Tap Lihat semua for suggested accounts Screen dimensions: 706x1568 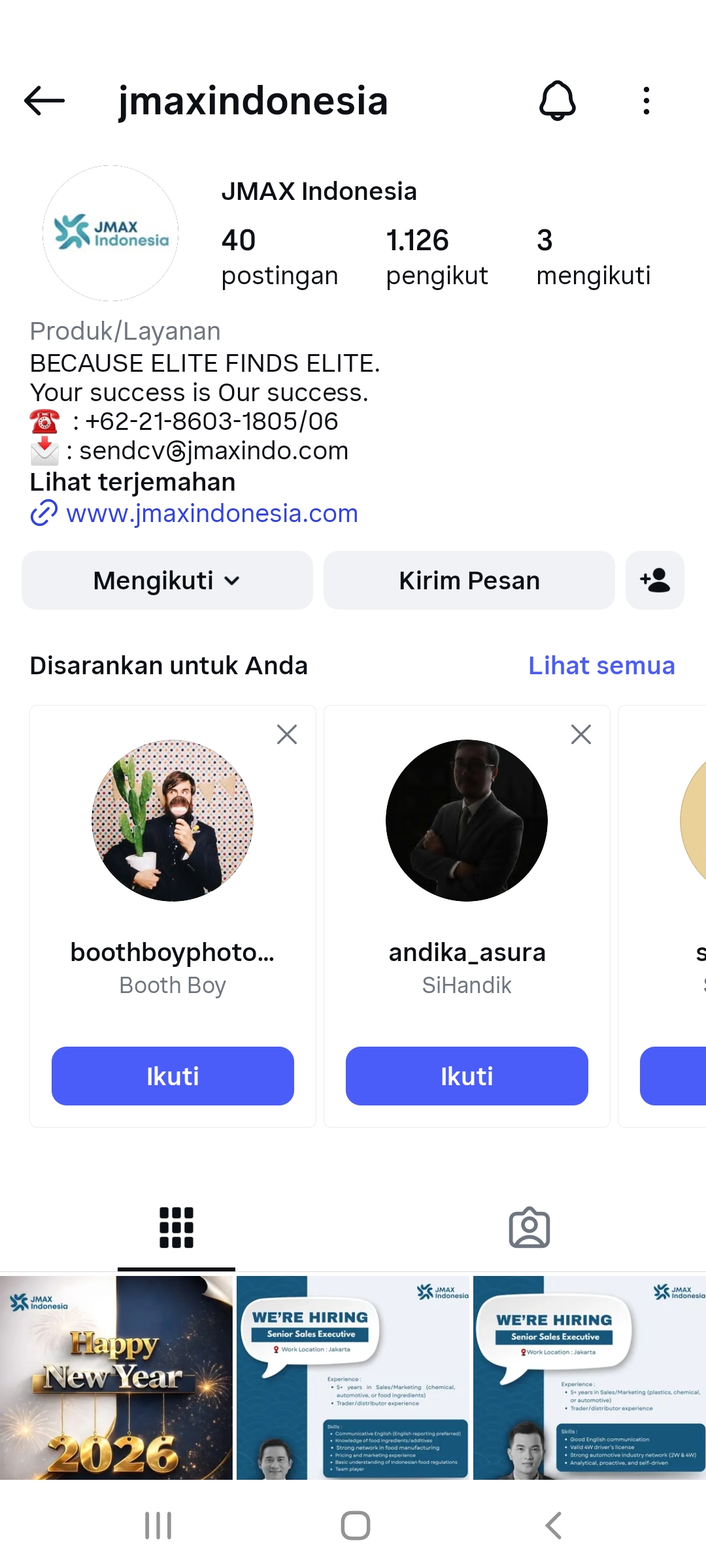click(601, 666)
